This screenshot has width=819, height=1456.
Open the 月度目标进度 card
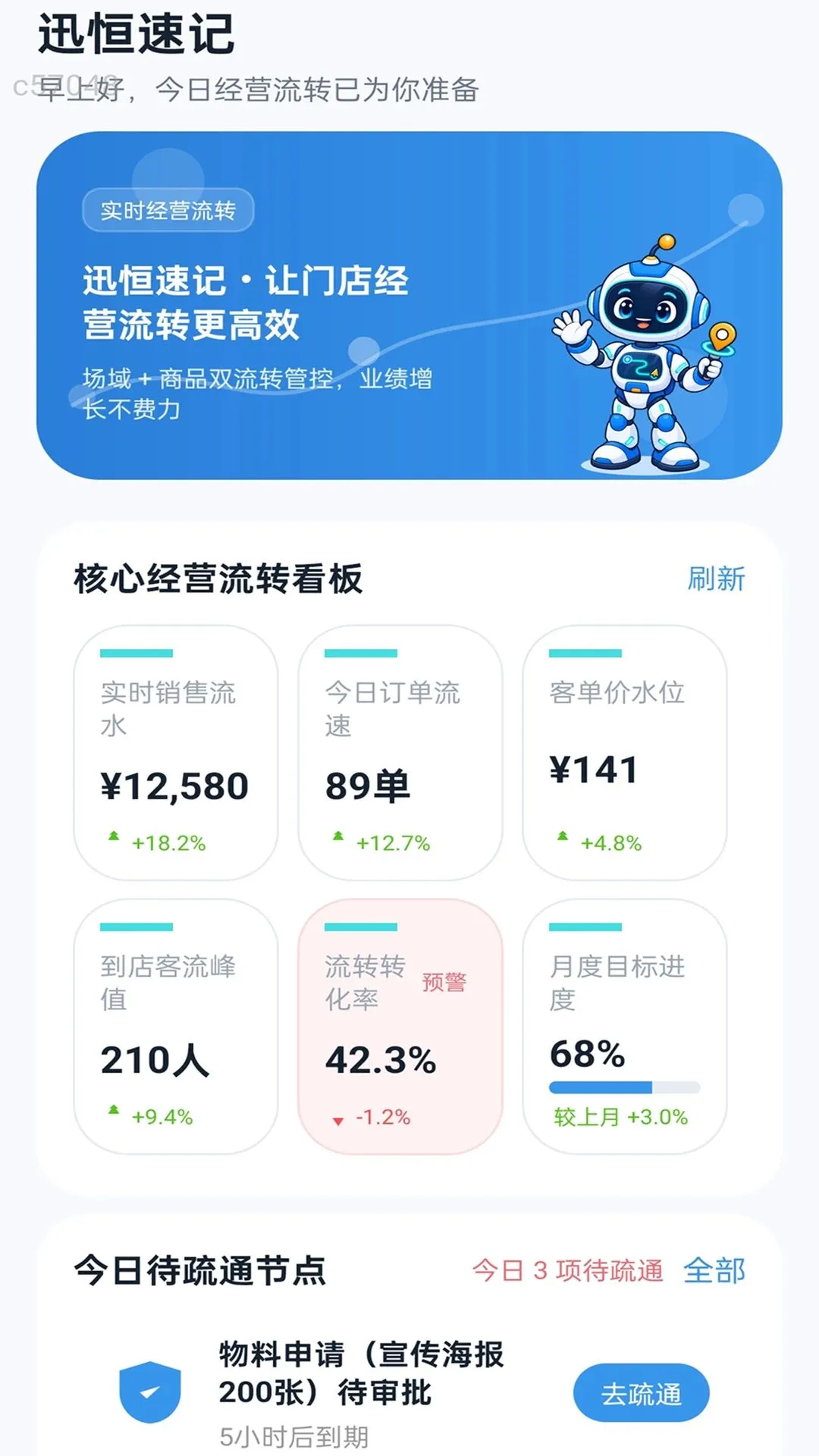pos(625,1027)
